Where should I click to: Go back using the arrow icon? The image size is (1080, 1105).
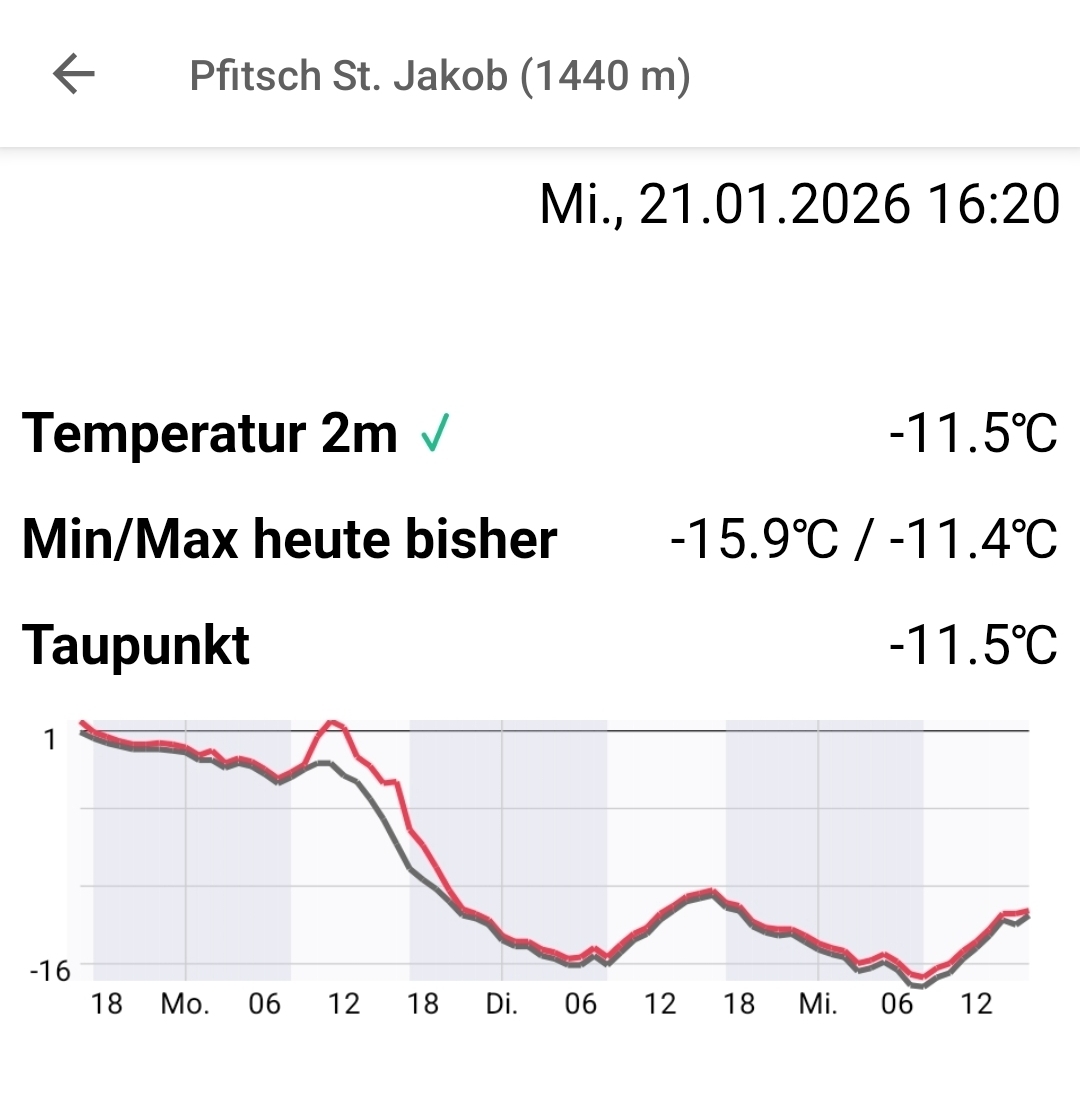tap(73, 74)
